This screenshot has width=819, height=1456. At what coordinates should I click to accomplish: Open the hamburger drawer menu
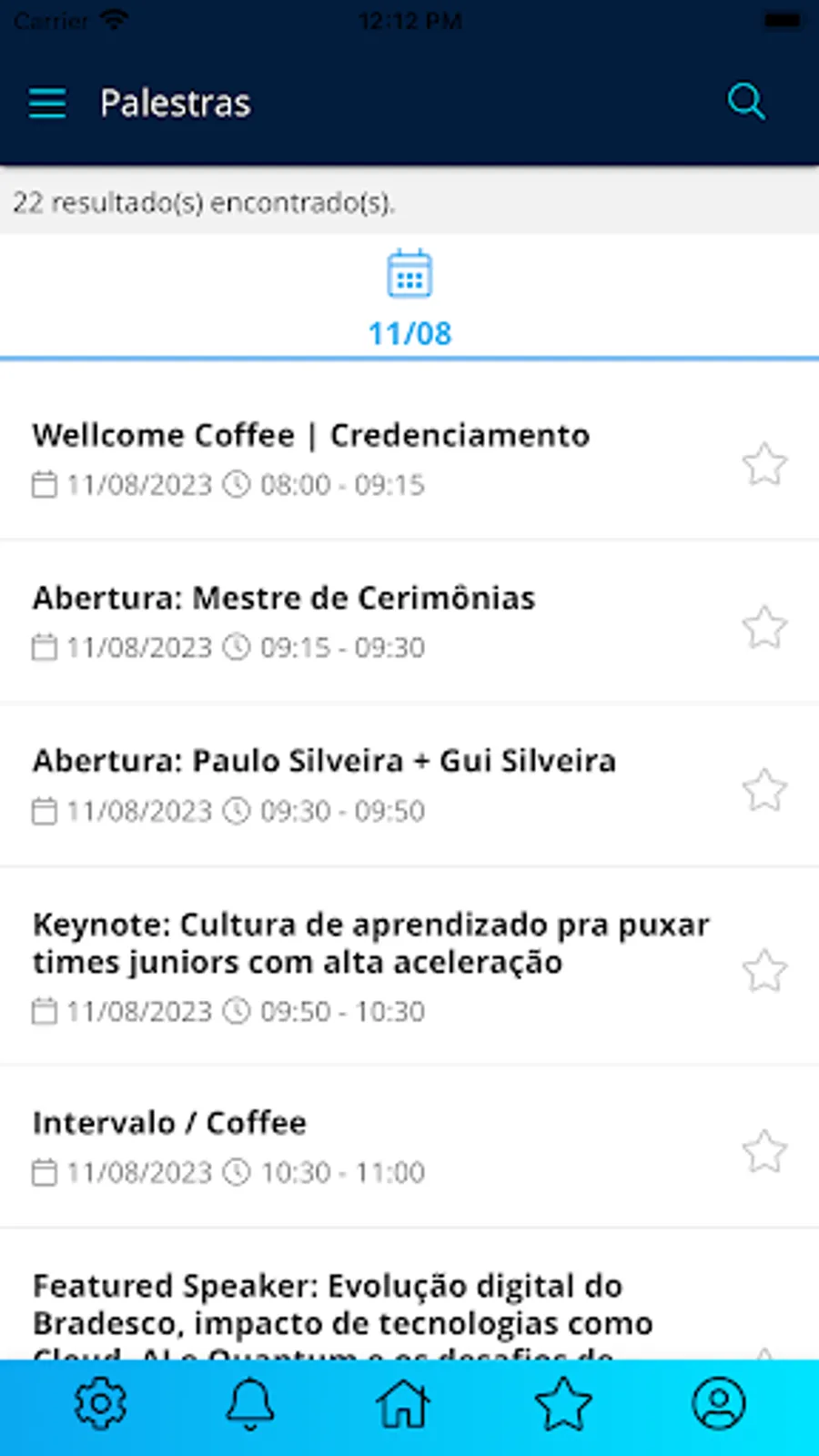(47, 104)
